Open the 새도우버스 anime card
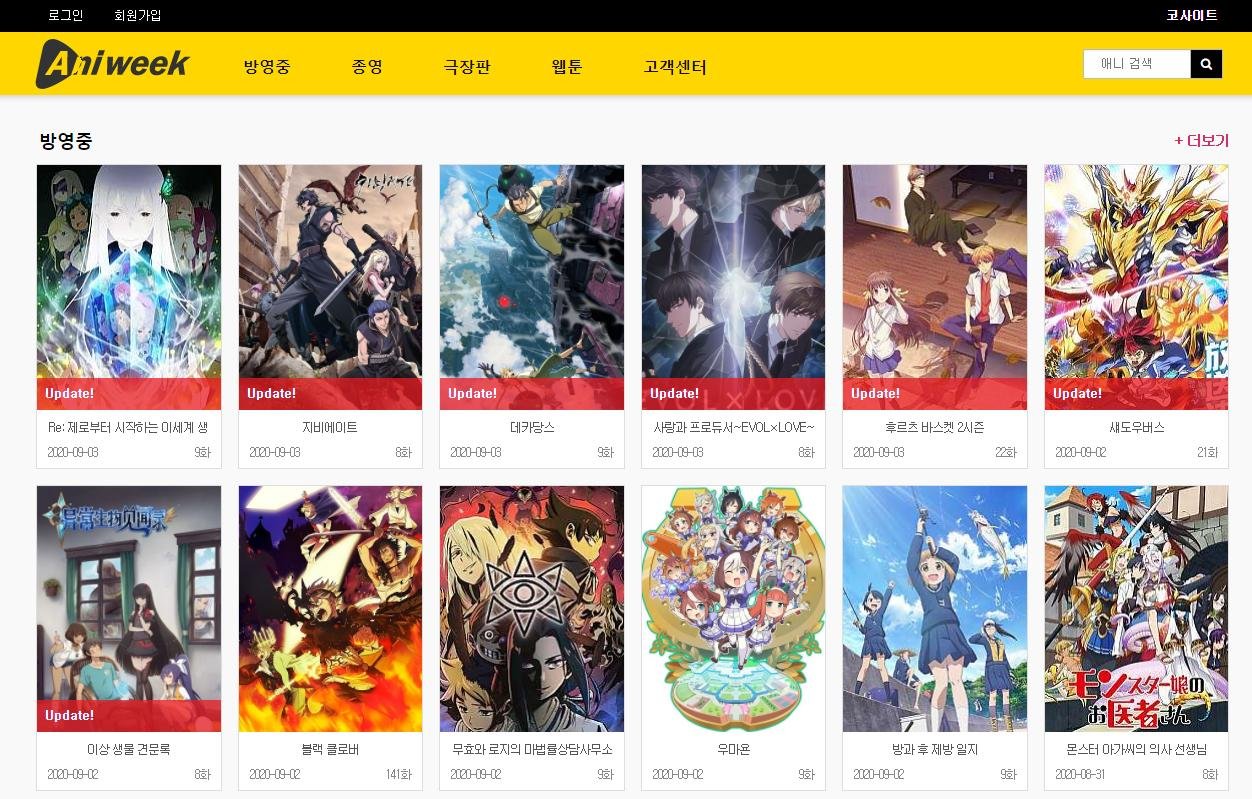The width and height of the screenshot is (1252, 799). click(x=1136, y=288)
